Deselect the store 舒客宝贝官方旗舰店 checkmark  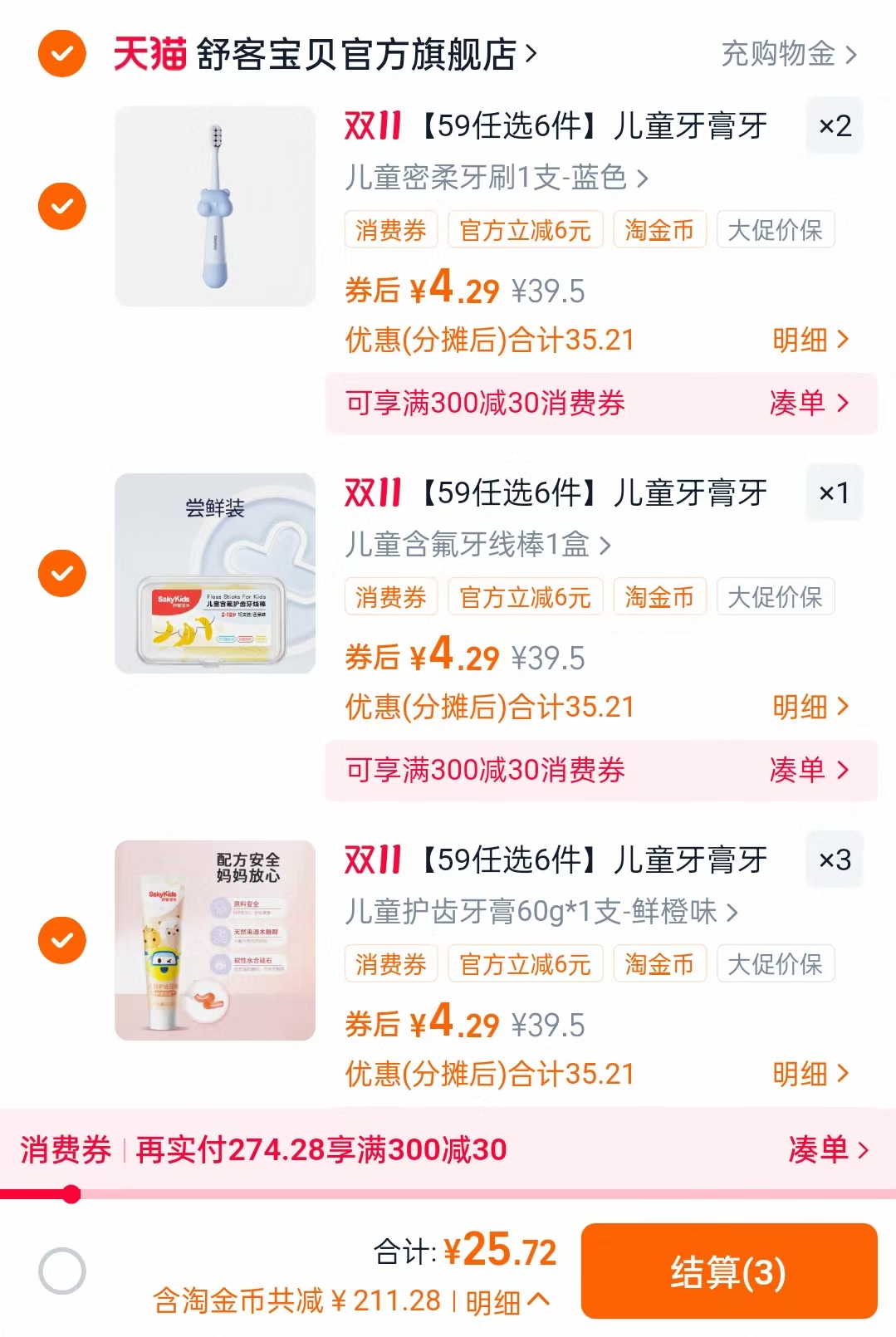pyautogui.click(x=60, y=53)
